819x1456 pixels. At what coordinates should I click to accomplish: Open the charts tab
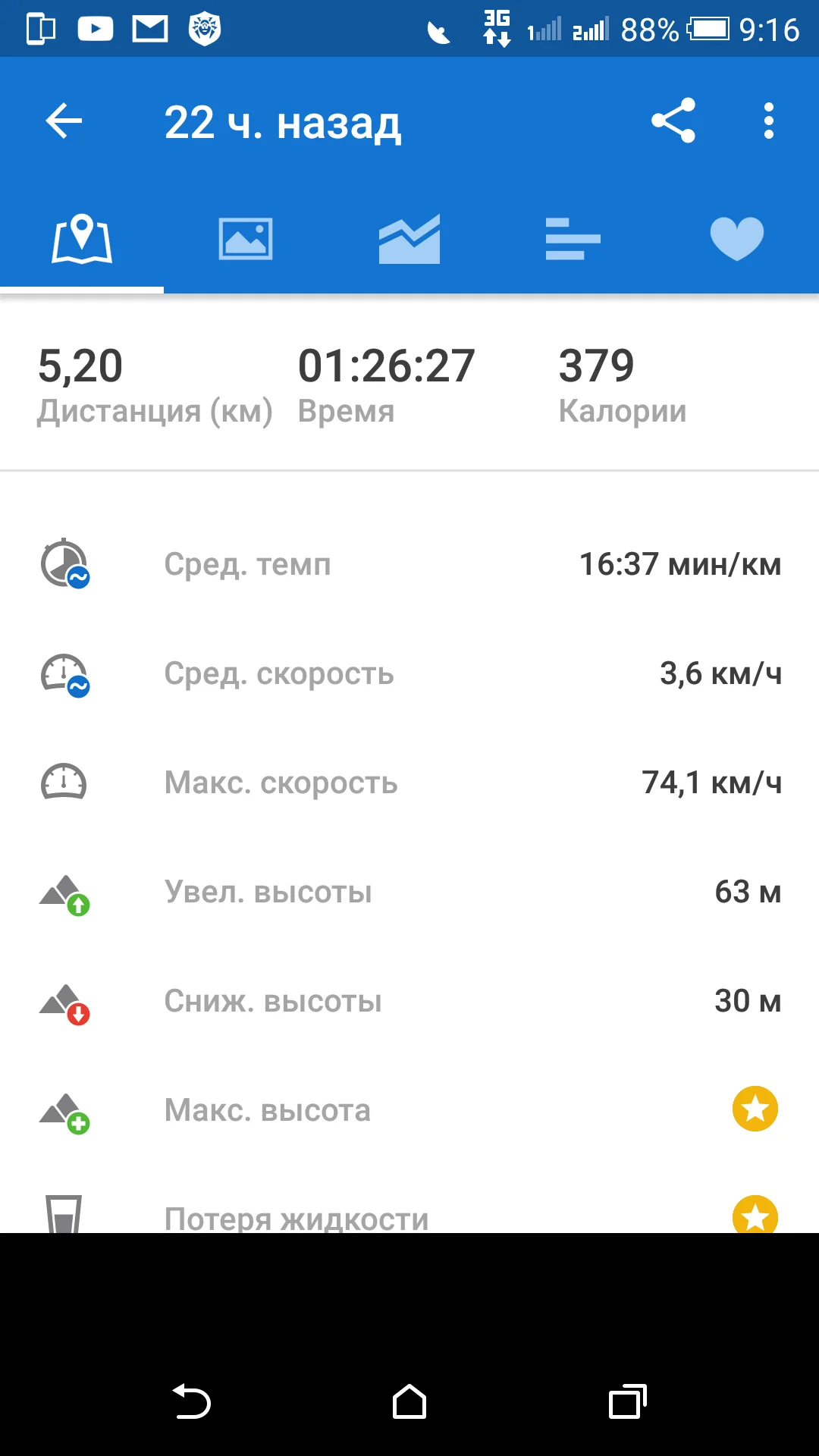(409, 240)
